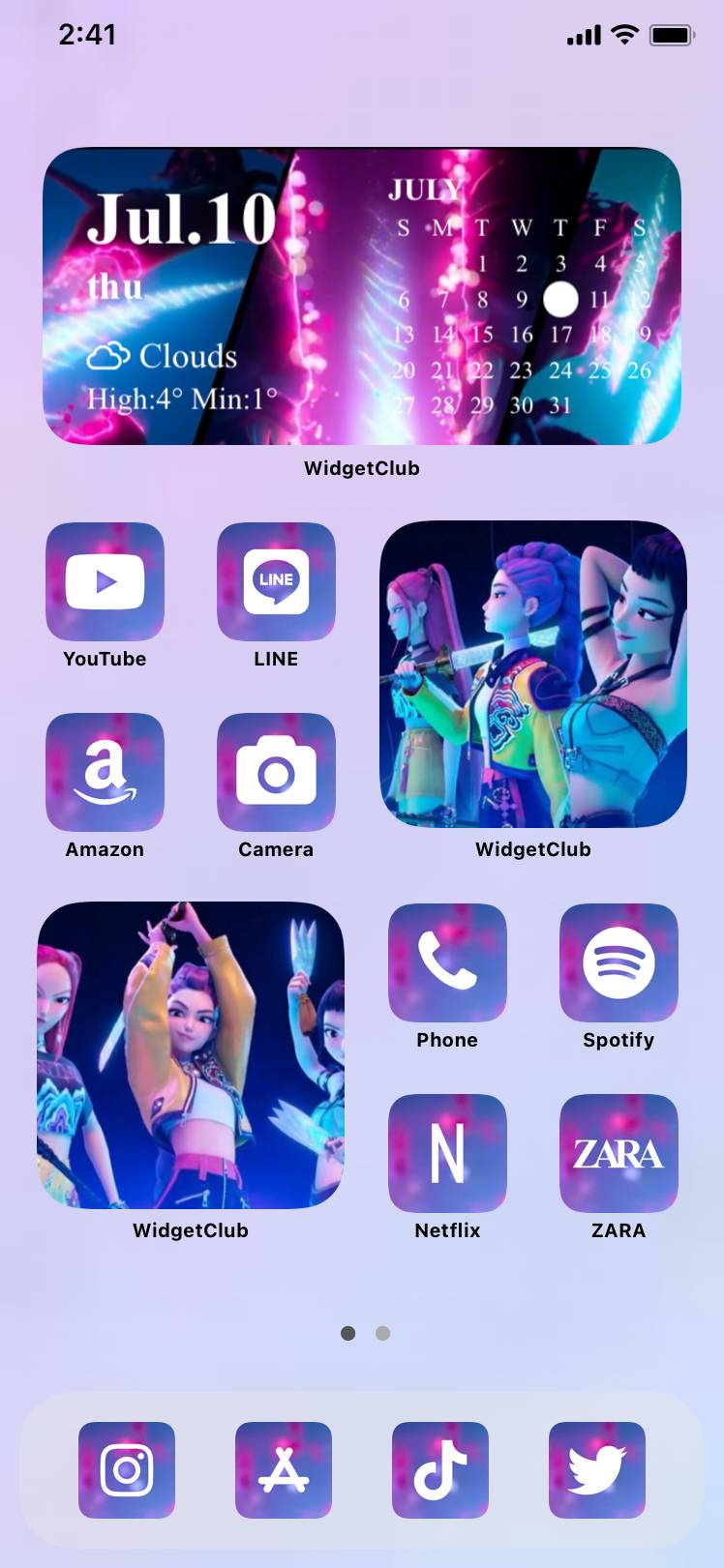Open the ZARA app
Image resolution: width=724 pixels, height=1568 pixels.
tap(618, 1153)
